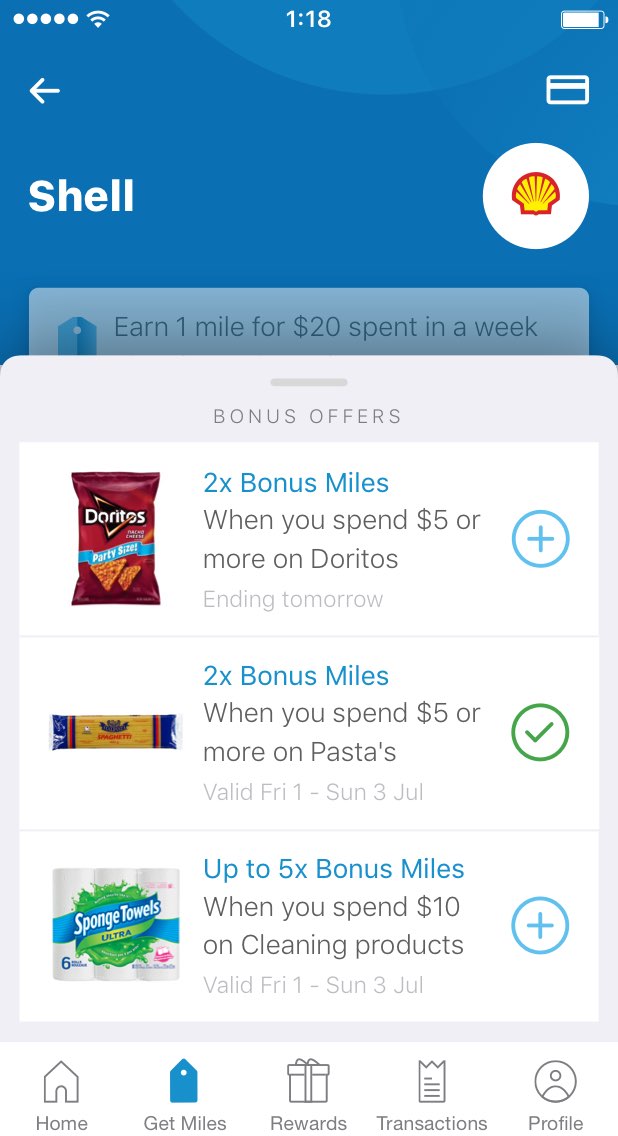Image resolution: width=618 pixels, height=1136 pixels.
Task: Go to the Rewards tab
Action: pyautogui.click(x=309, y=1094)
